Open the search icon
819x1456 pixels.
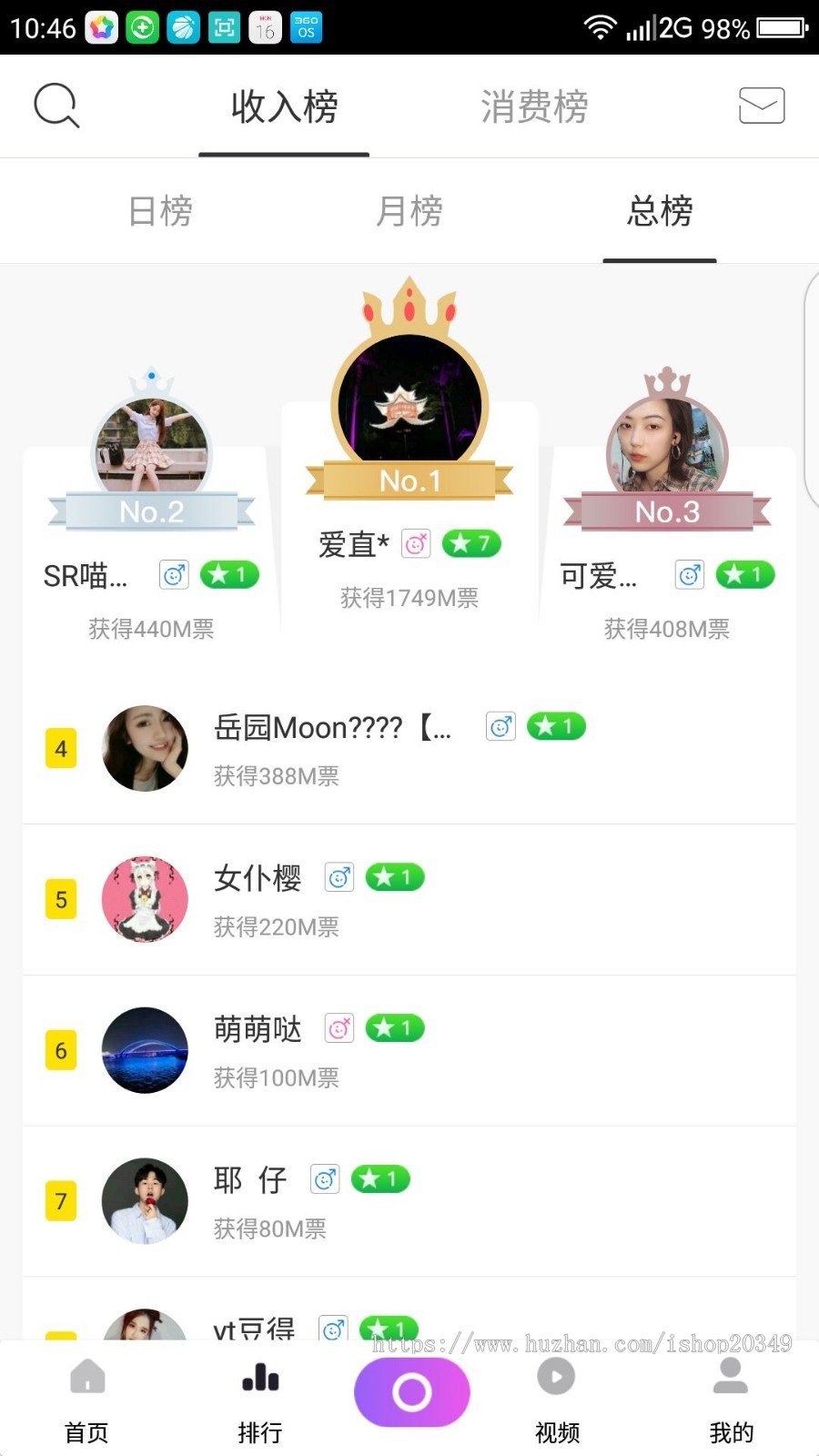(56, 106)
